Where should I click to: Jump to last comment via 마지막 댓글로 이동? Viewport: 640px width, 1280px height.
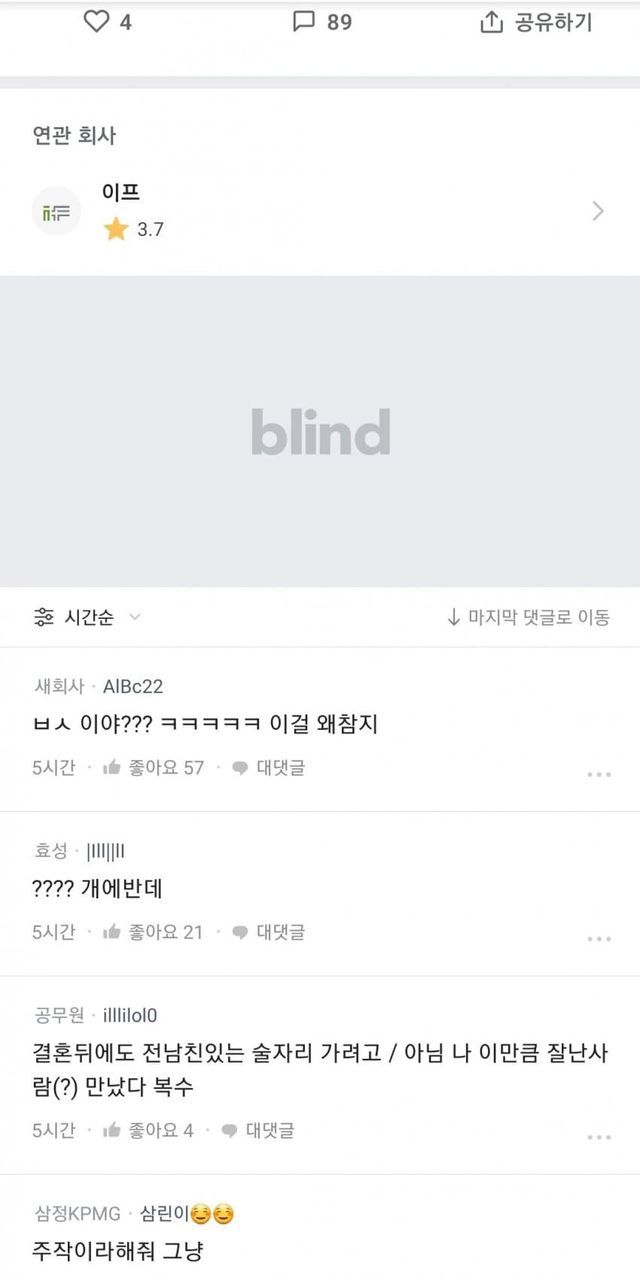tap(527, 617)
